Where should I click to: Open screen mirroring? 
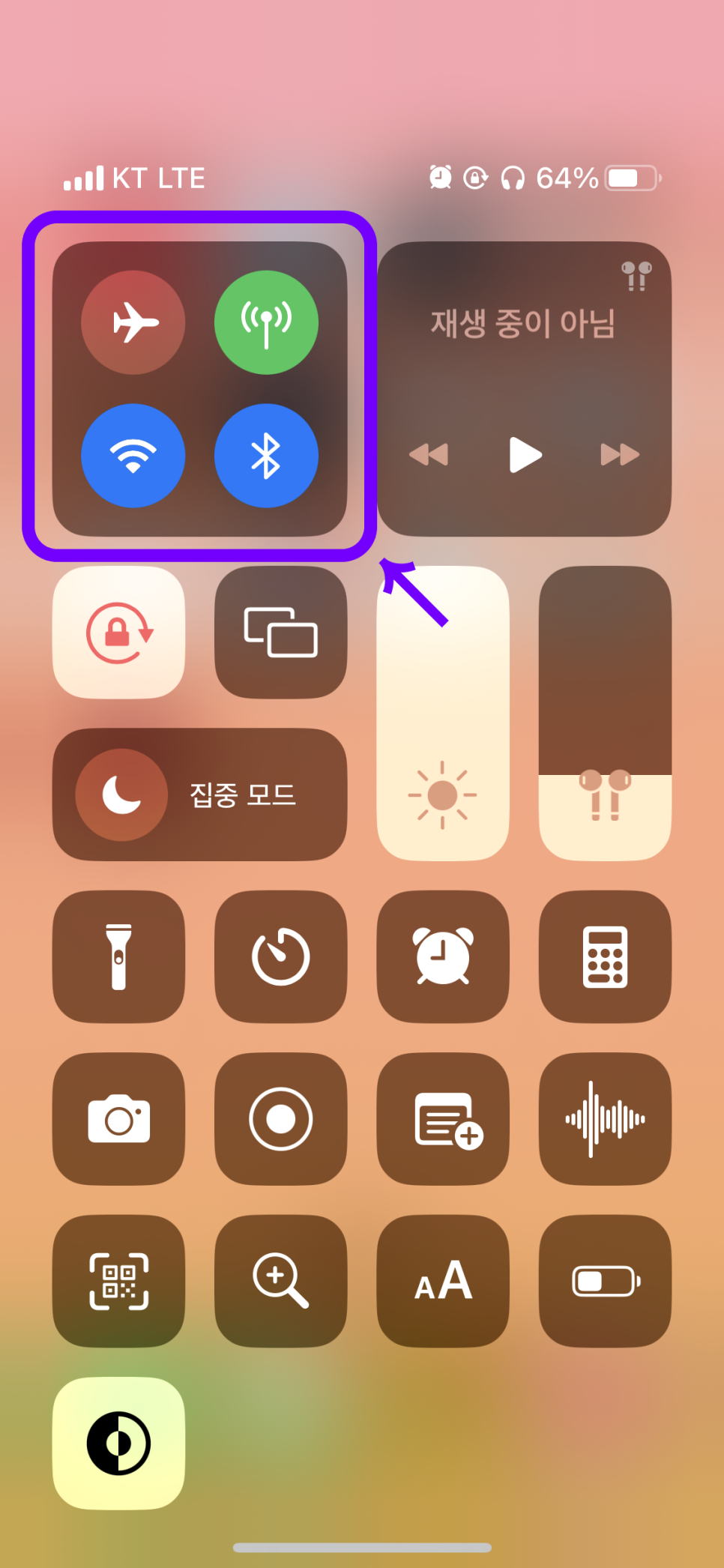click(x=281, y=633)
